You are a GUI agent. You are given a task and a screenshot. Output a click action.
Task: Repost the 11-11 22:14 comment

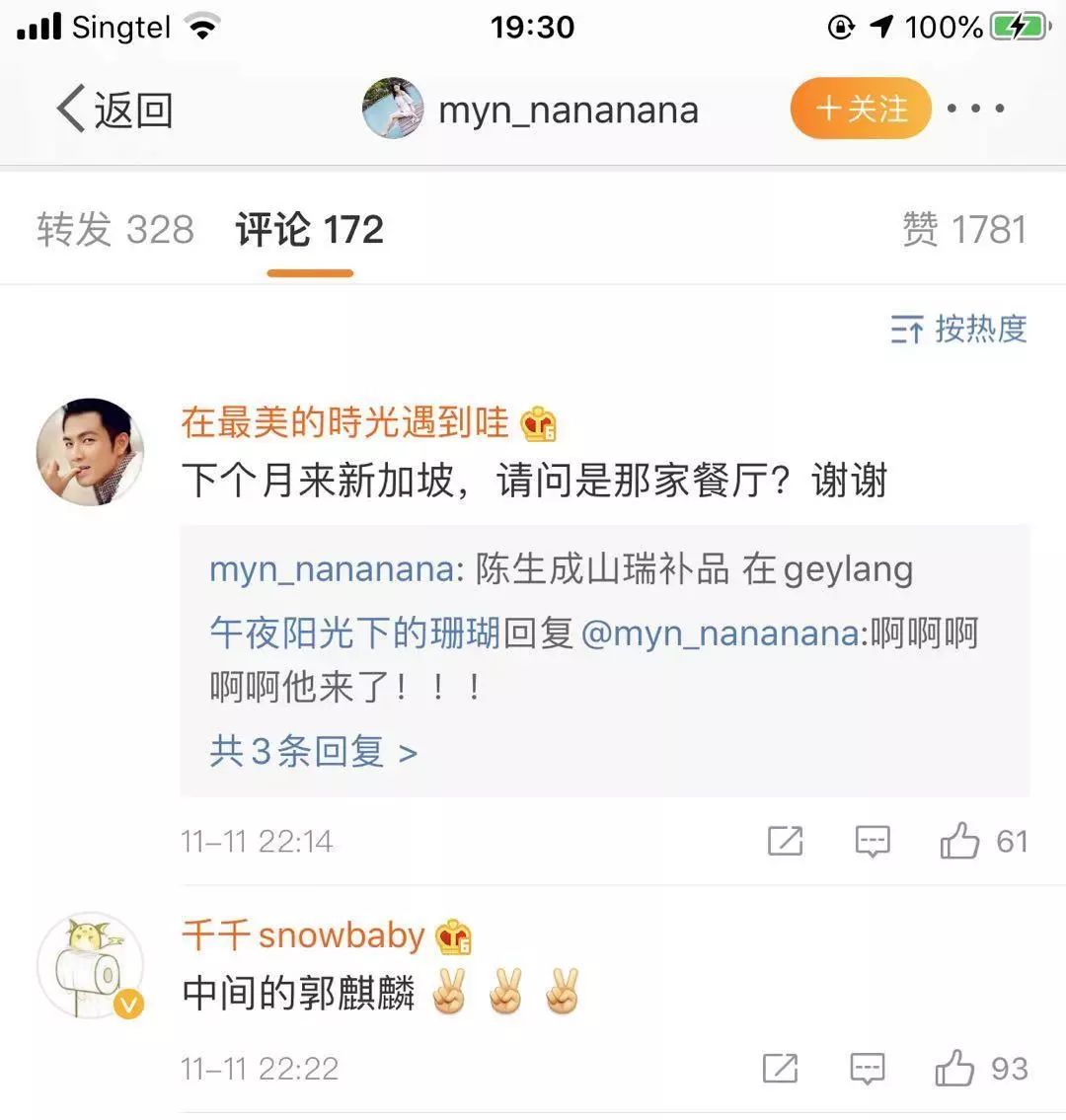pos(785,841)
